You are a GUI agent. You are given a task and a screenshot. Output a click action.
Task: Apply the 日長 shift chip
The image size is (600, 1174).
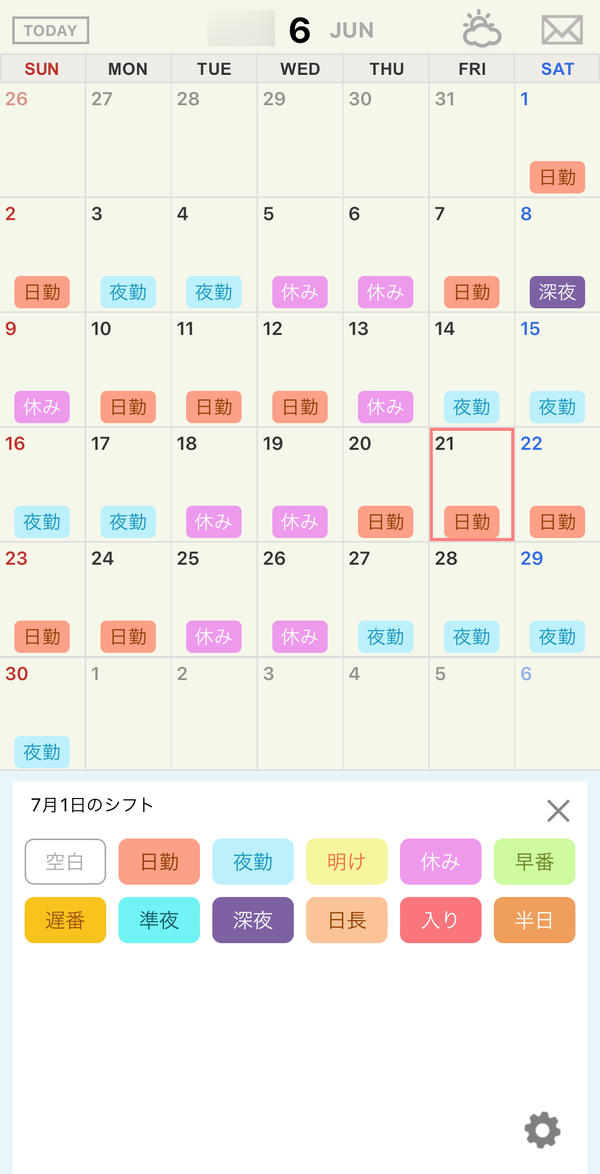347,920
